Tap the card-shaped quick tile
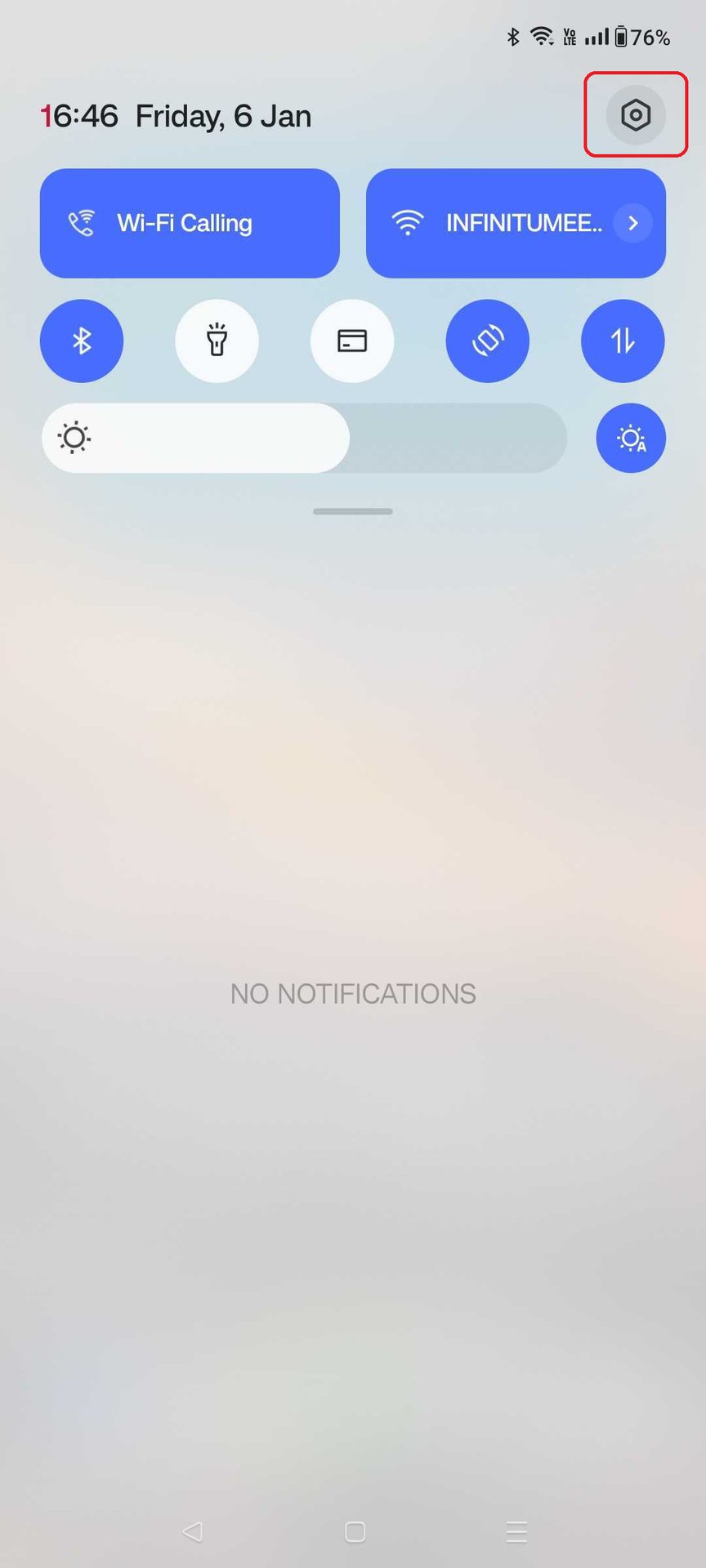The image size is (706, 1568). click(x=352, y=341)
